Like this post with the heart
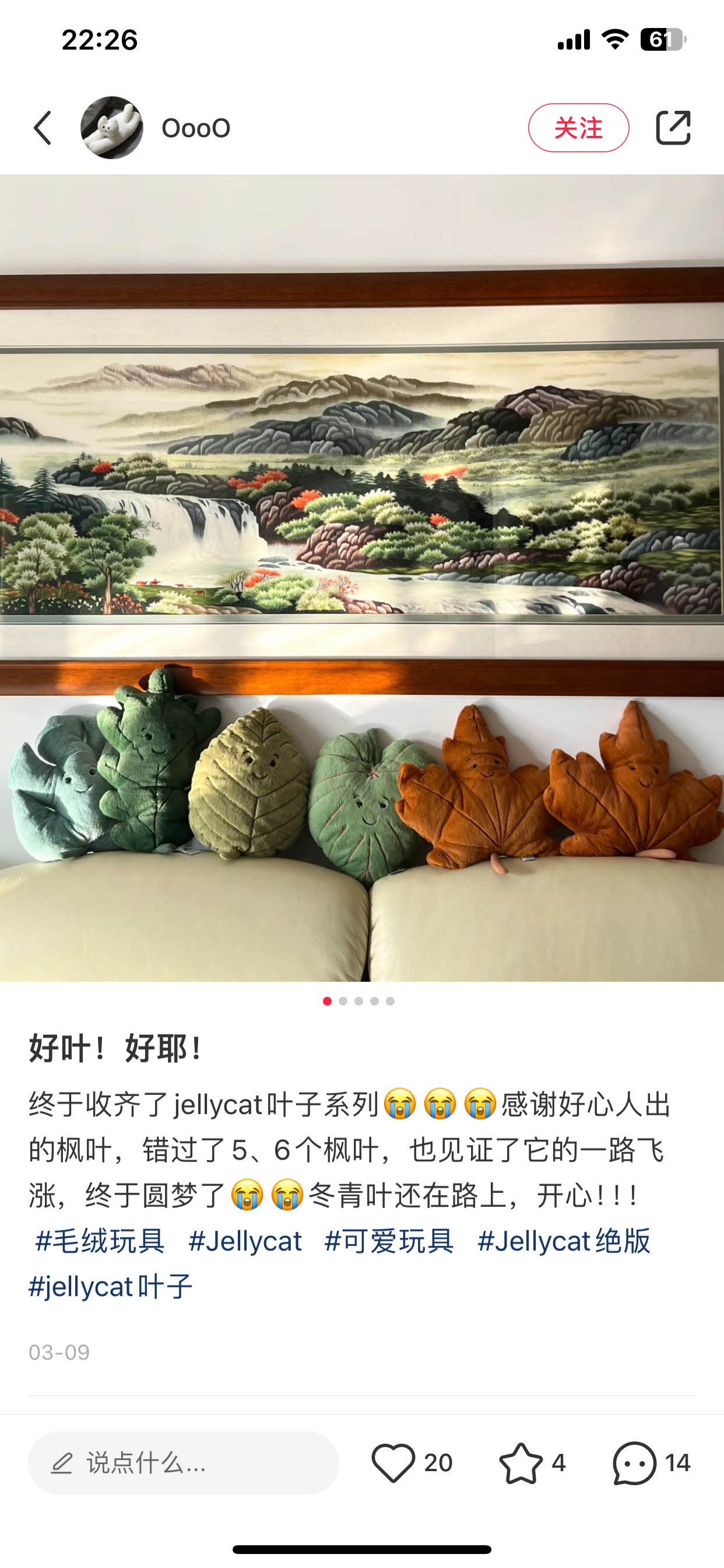This screenshot has height=1568, width=724. tap(393, 1462)
